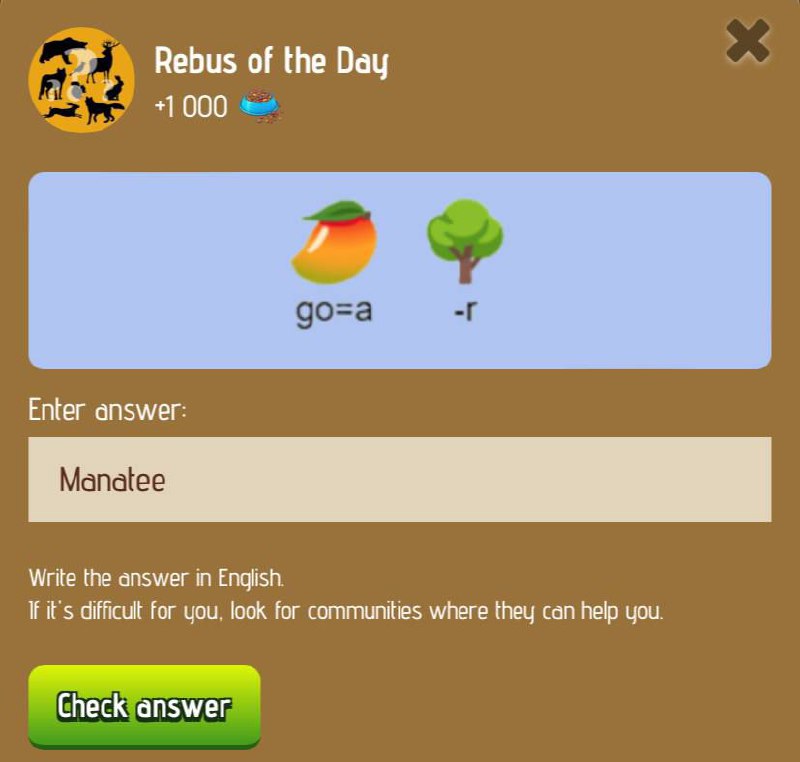Tap the answer field containing Manatee
This screenshot has width=800, height=762.
[x=399, y=480]
